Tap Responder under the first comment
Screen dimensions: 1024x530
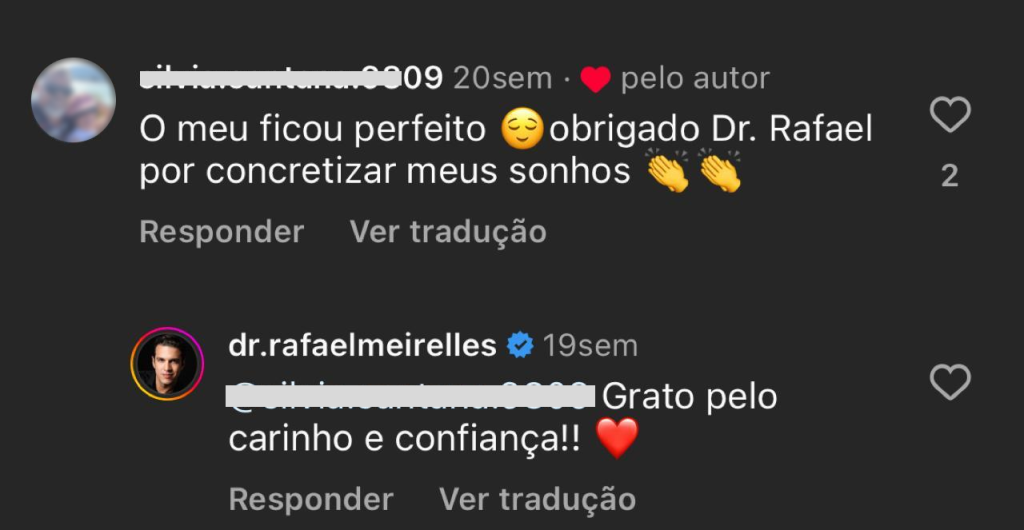[221, 232]
